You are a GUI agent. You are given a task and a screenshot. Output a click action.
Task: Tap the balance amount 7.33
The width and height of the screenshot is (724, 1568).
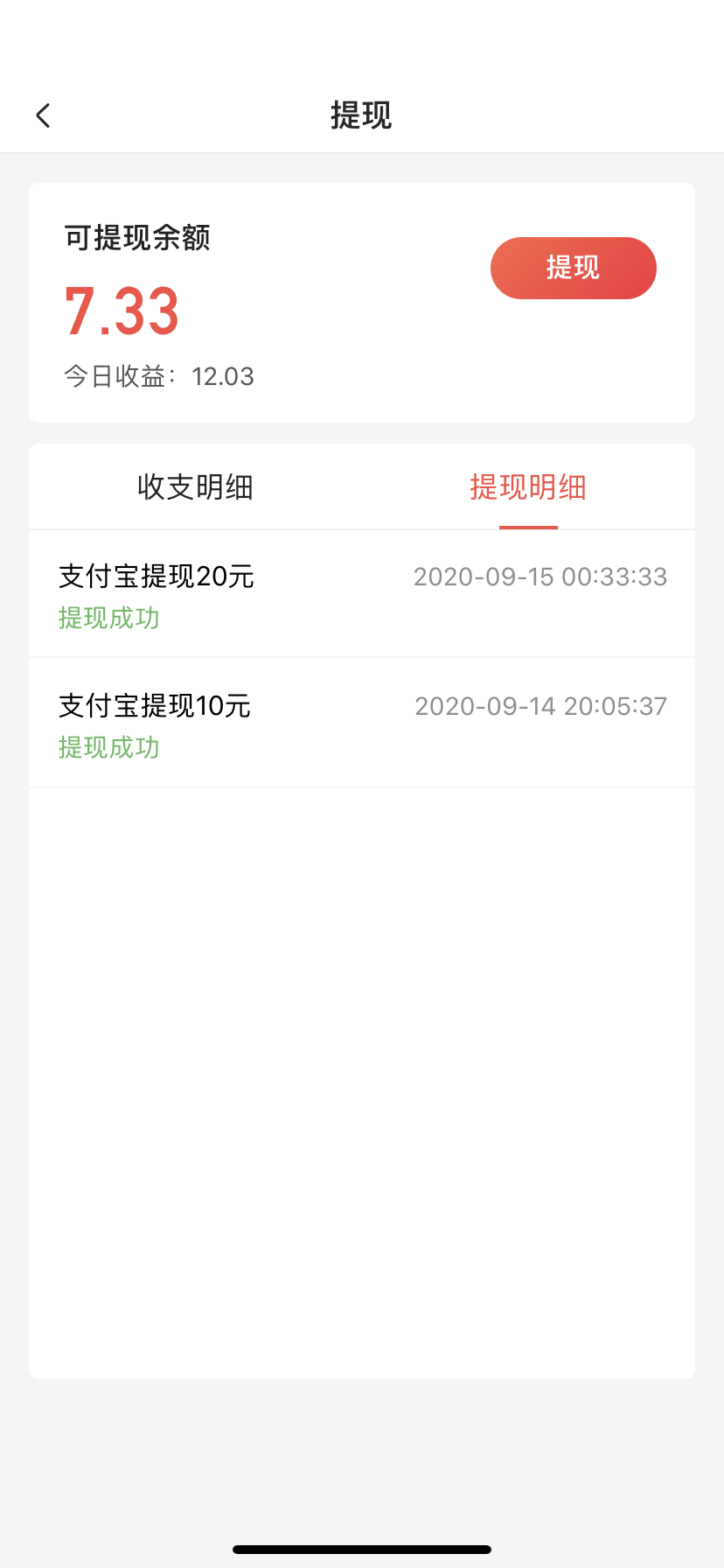[x=122, y=312]
